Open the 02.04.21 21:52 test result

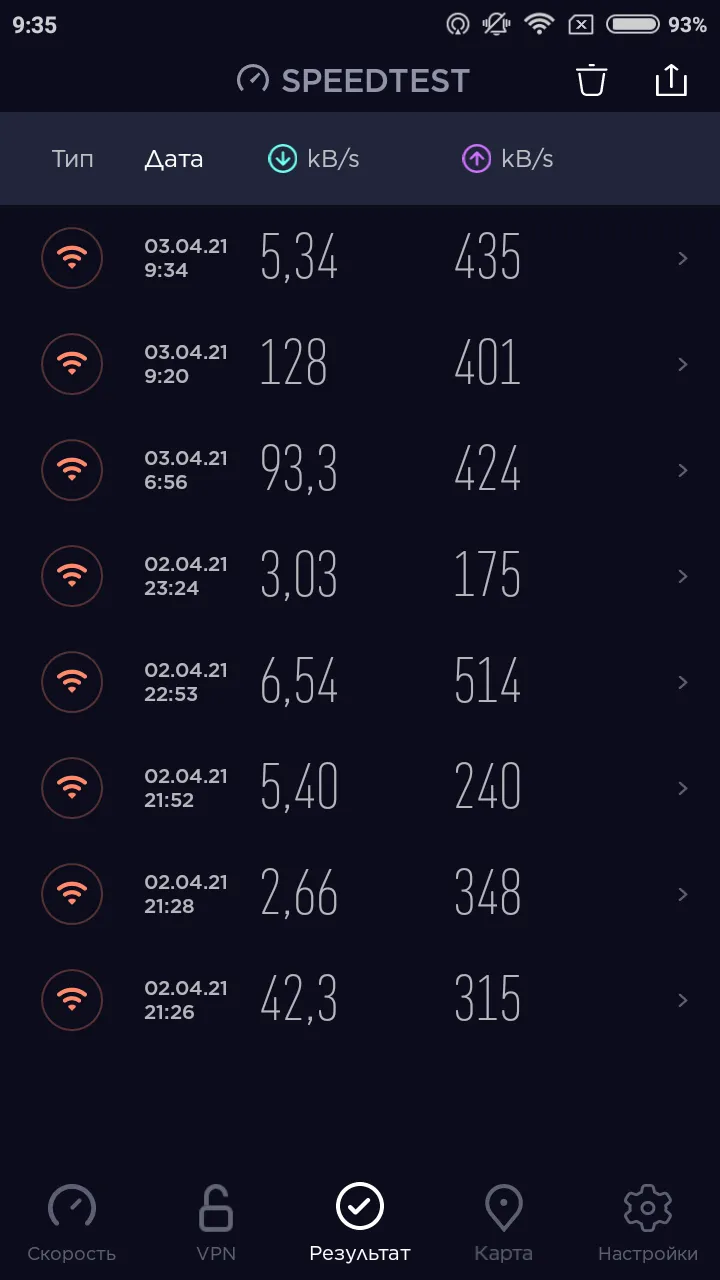click(360, 788)
